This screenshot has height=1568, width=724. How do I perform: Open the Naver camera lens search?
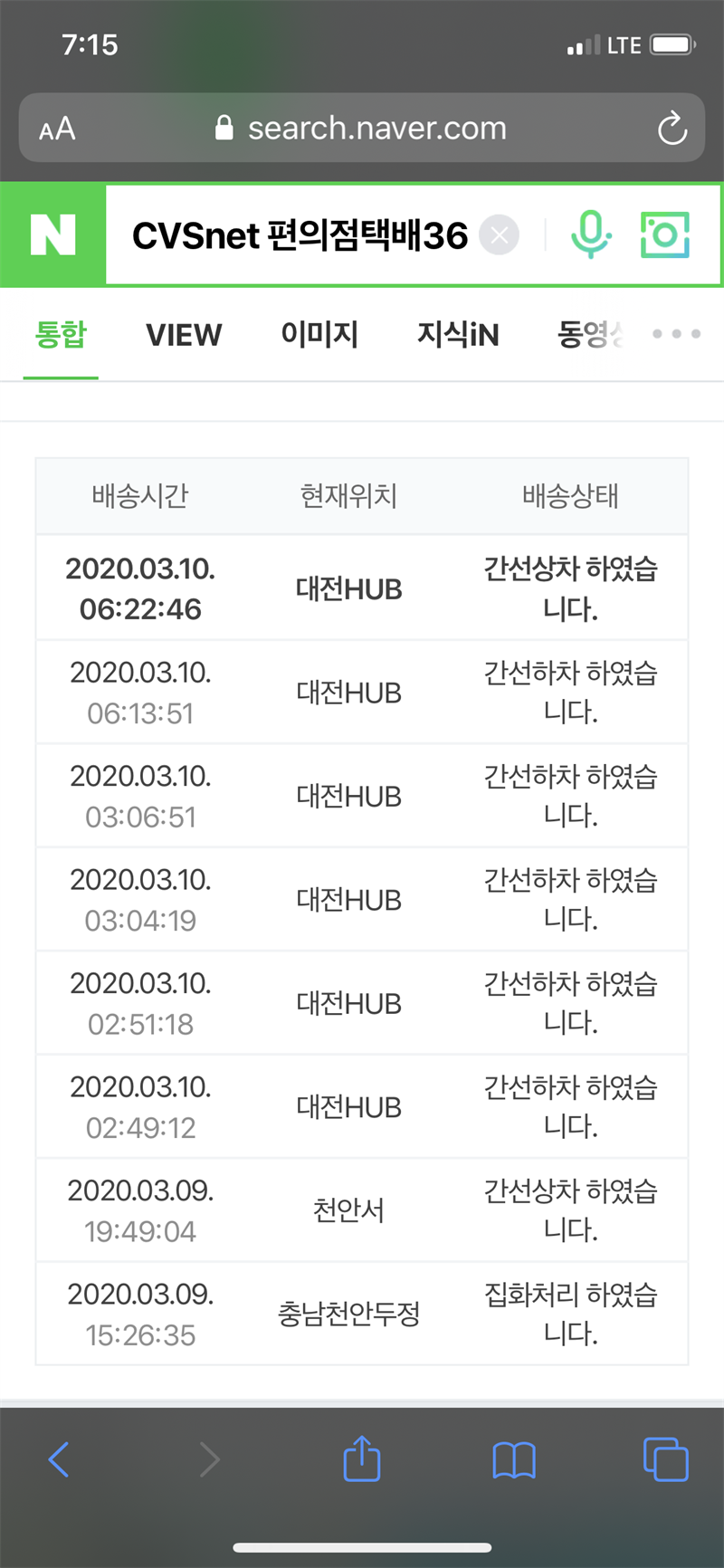tap(665, 235)
